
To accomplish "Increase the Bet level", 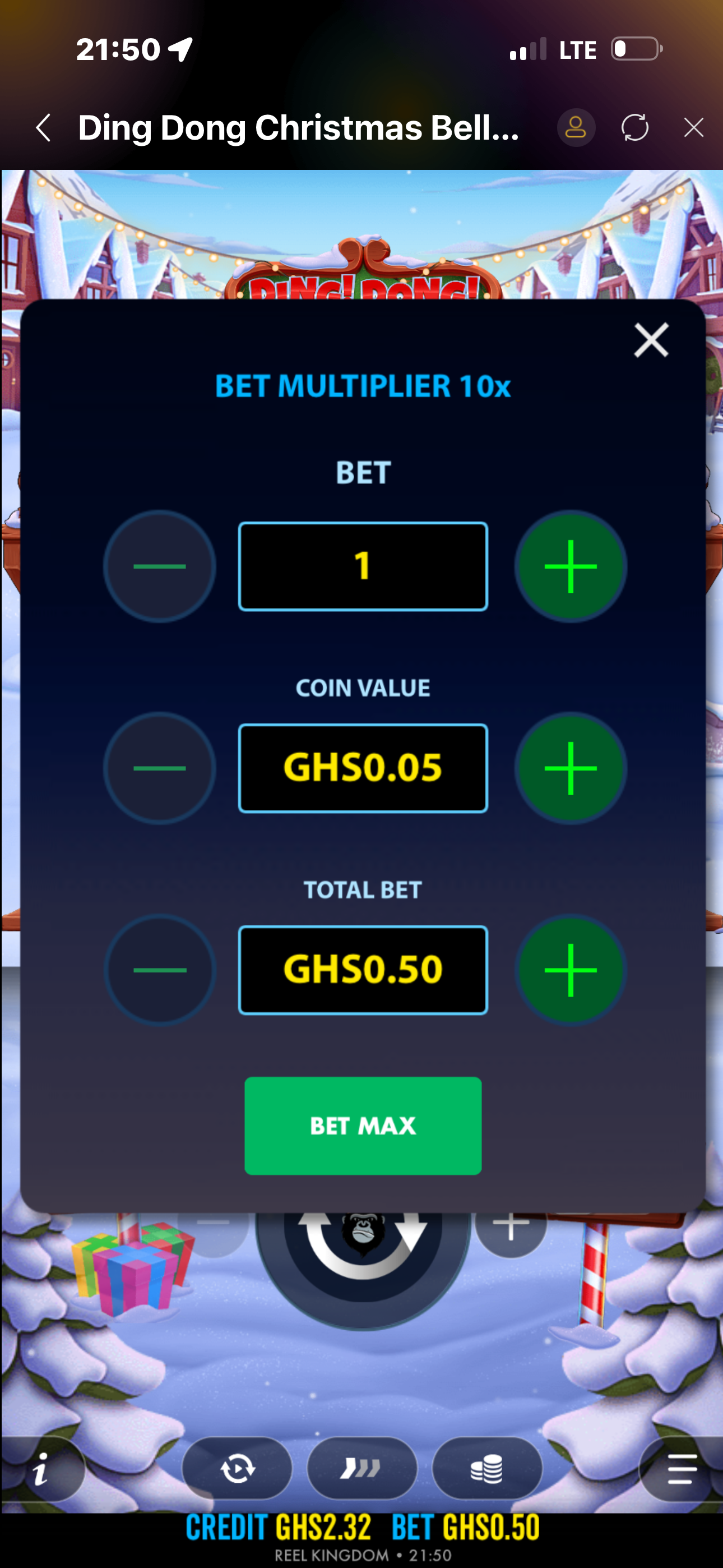I will [570, 566].
